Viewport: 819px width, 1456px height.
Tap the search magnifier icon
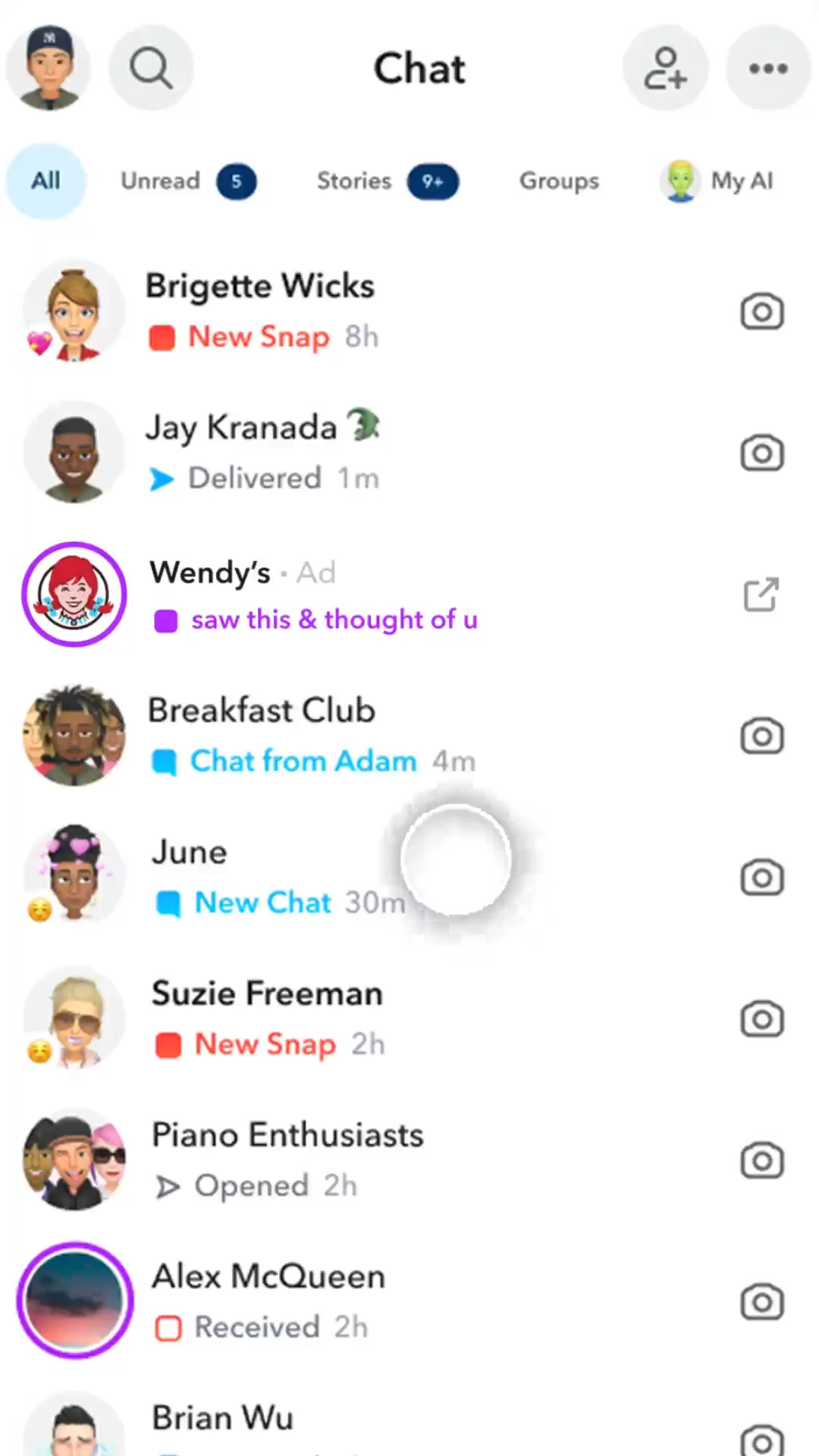coord(151,68)
